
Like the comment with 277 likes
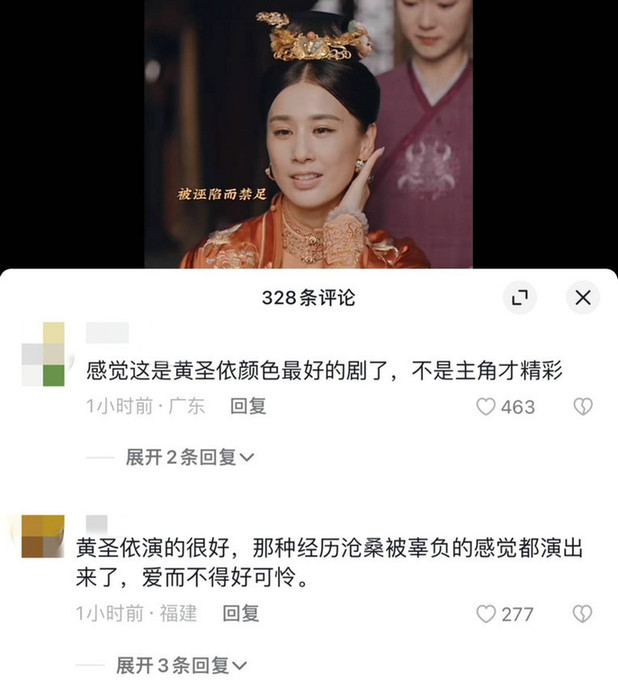point(487,614)
